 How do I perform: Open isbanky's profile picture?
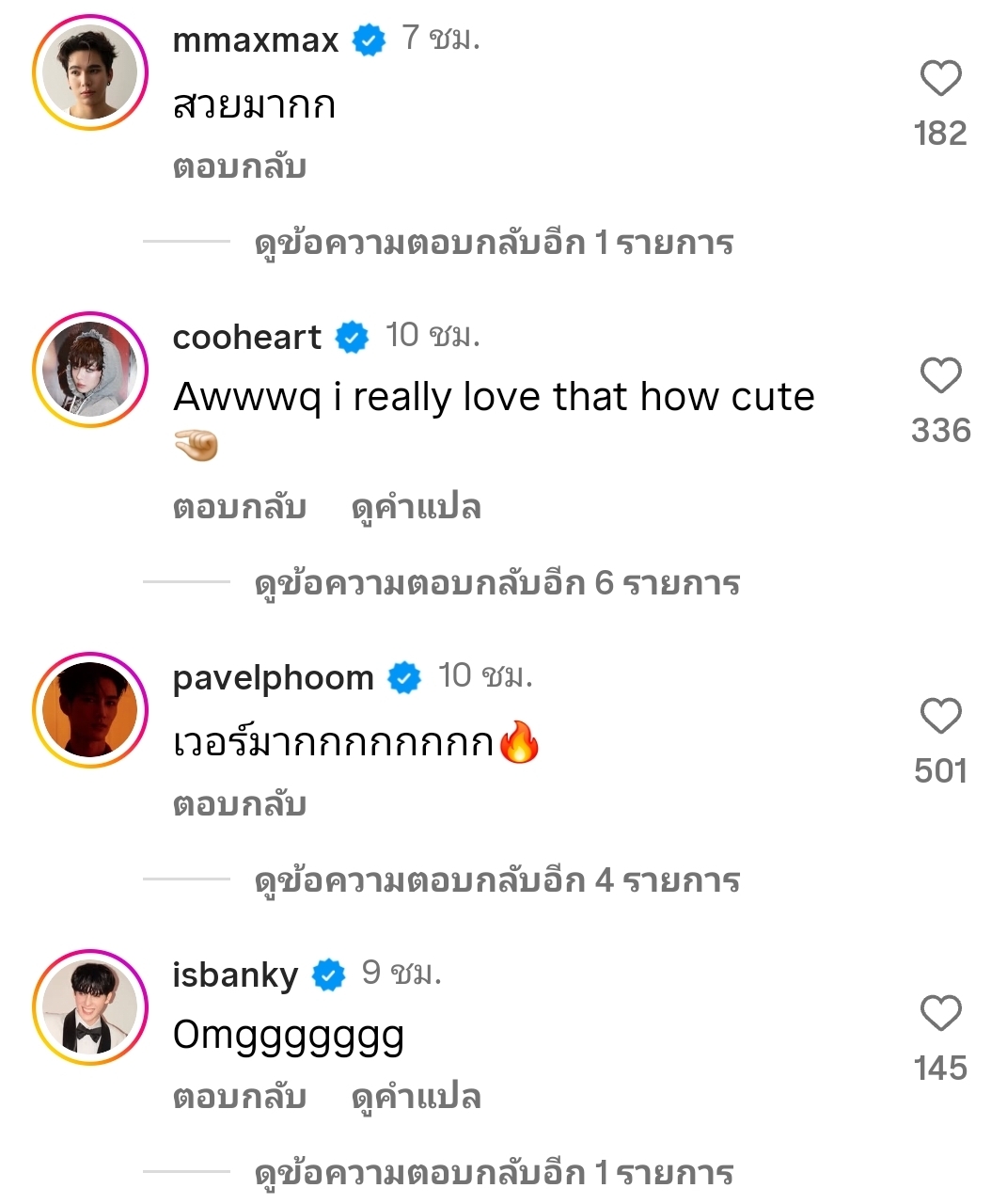point(91,1007)
